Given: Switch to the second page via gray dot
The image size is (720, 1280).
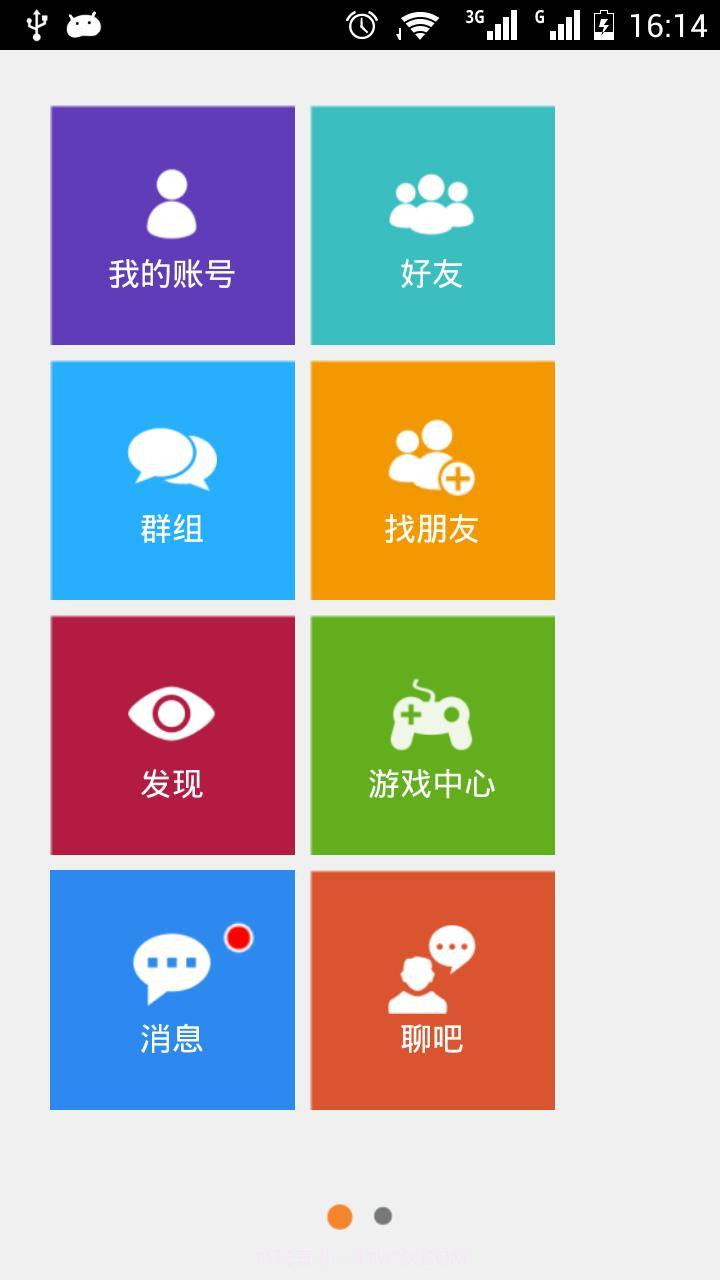Looking at the screenshot, I should (x=384, y=1216).
